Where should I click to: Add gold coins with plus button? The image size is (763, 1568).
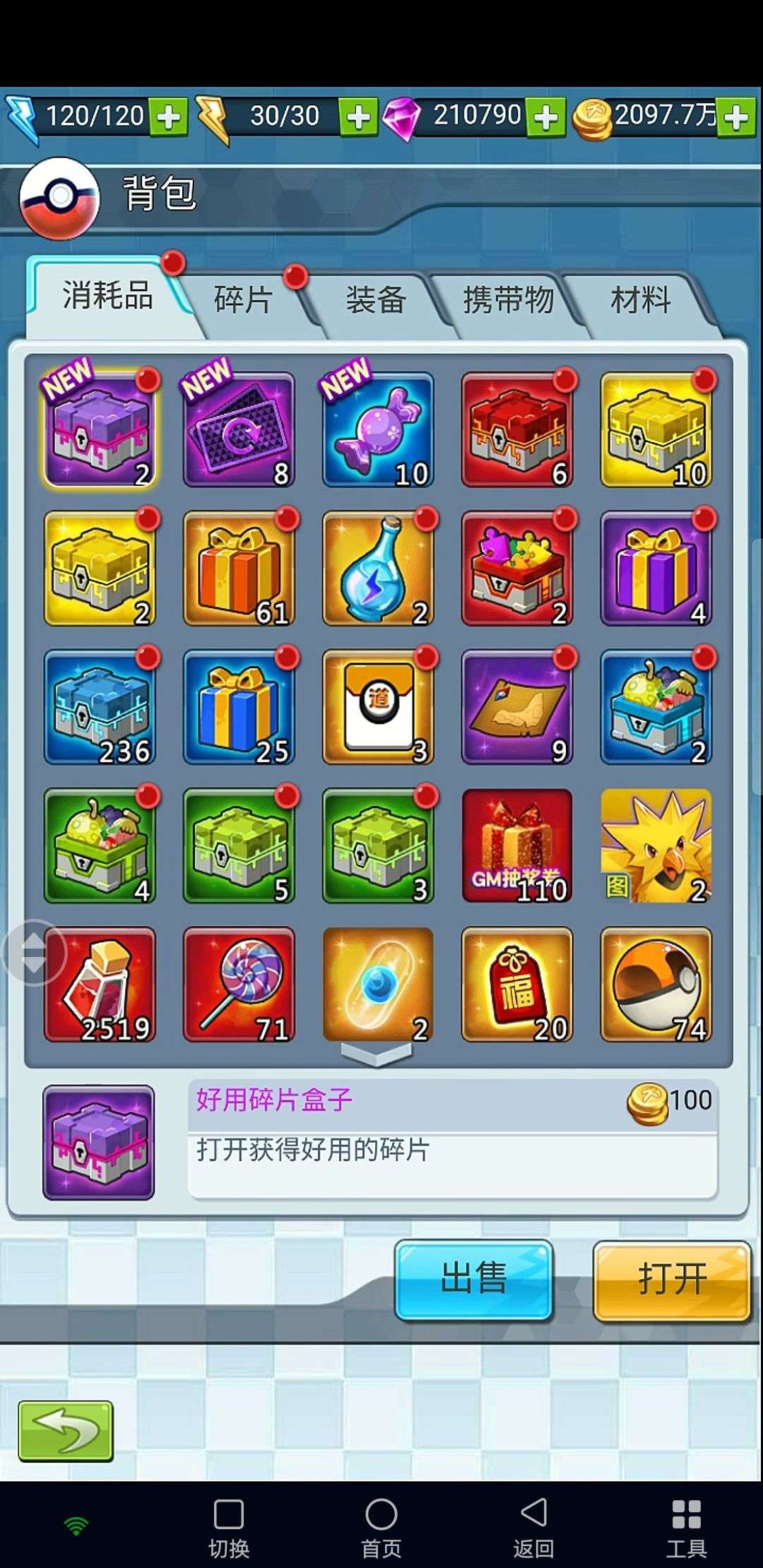[x=737, y=117]
